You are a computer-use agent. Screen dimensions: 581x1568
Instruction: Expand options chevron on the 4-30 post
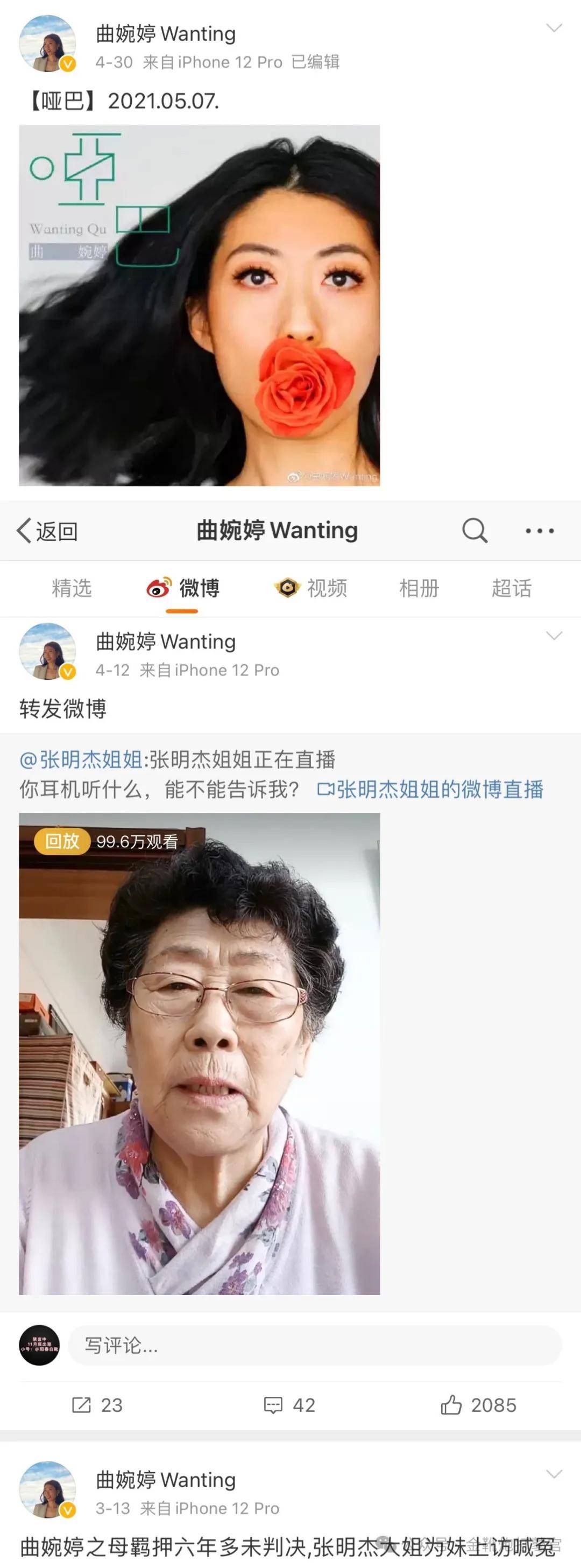point(554,28)
